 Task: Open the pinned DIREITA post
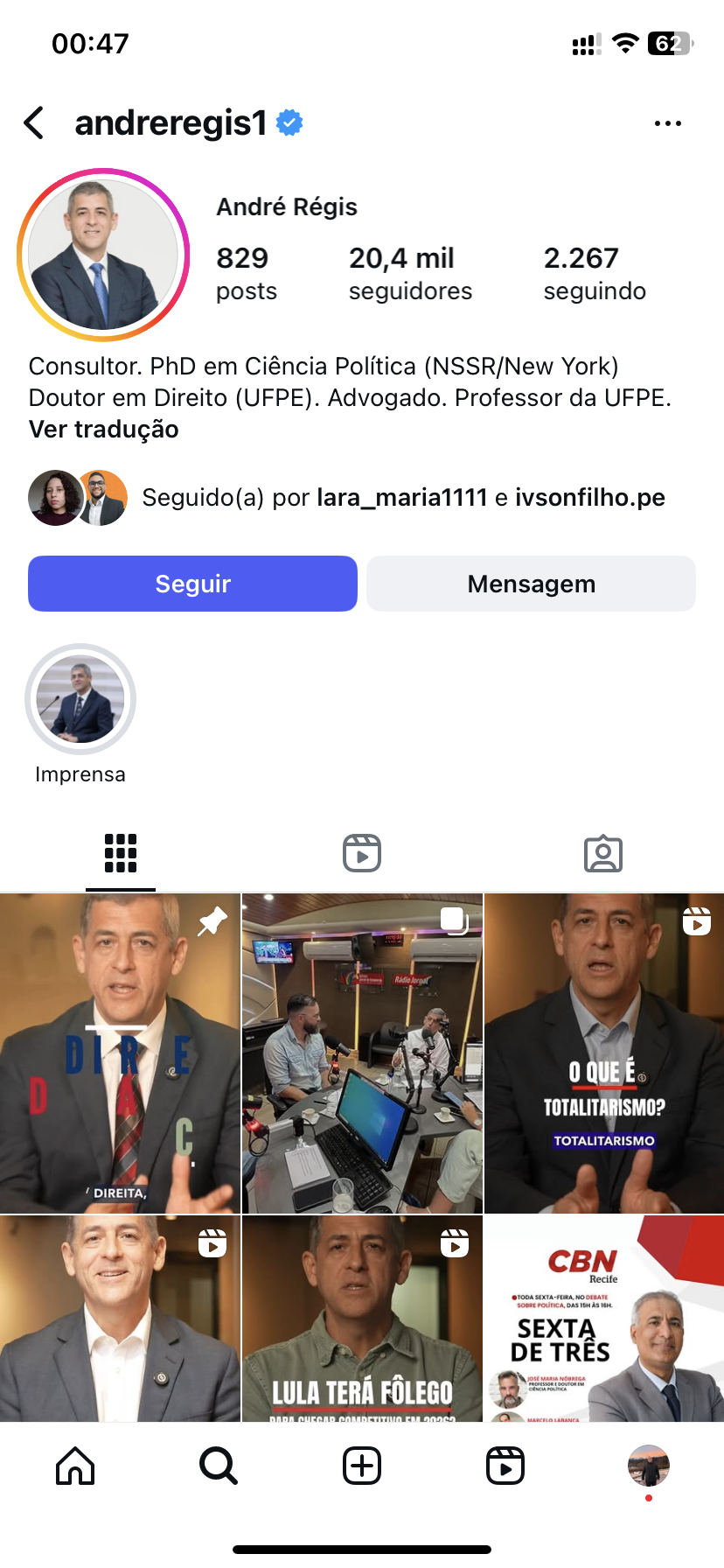point(120,1053)
